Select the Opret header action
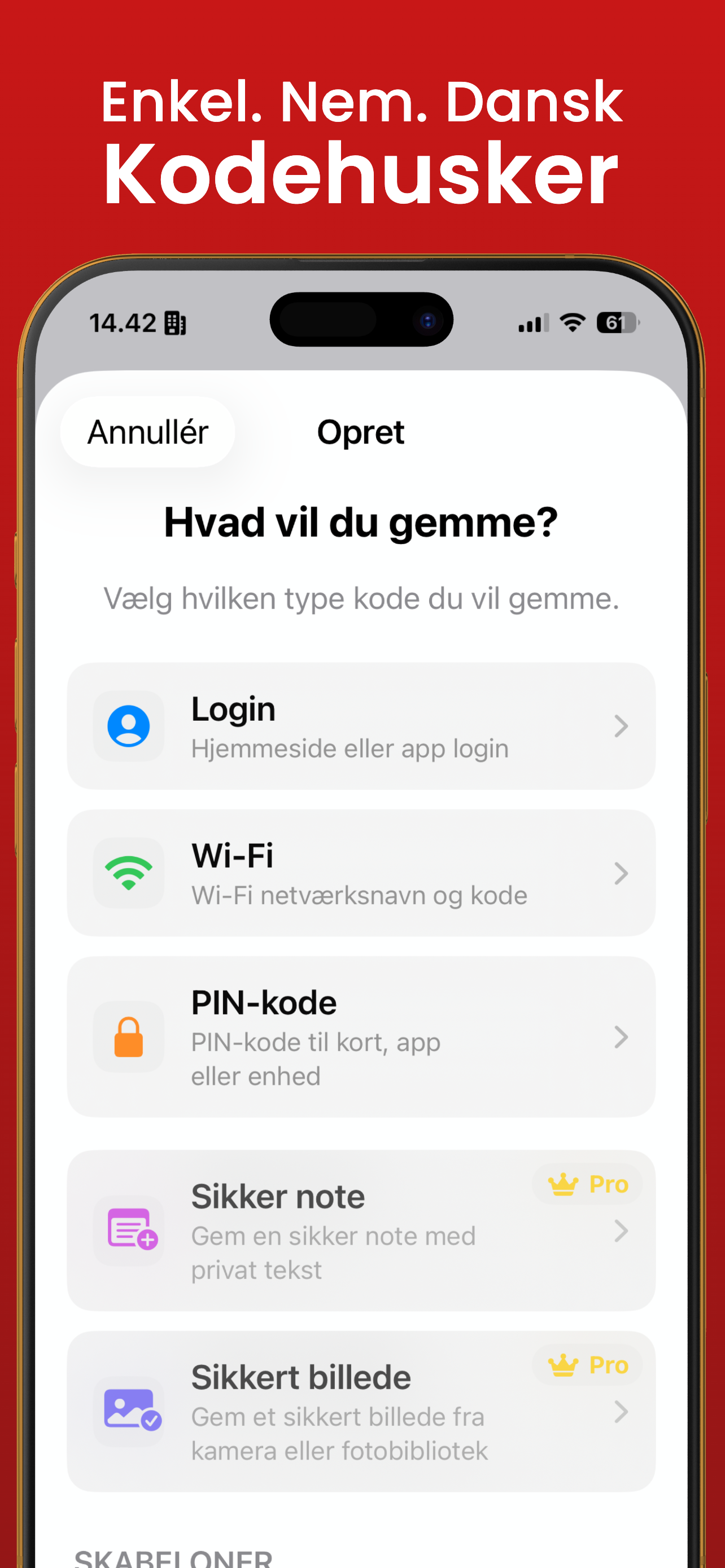The image size is (725, 1568). tap(361, 431)
